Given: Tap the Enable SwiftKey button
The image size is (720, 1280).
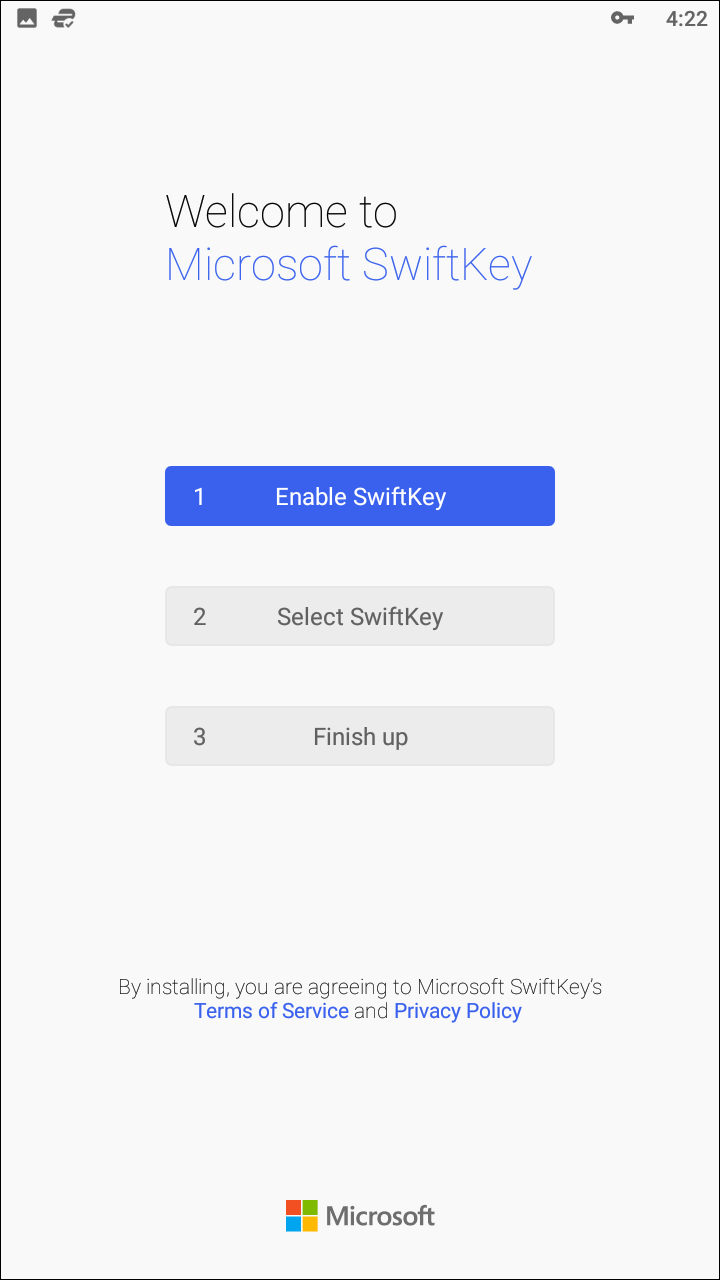Looking at the screenshot, I should click(x=360, y=496).
